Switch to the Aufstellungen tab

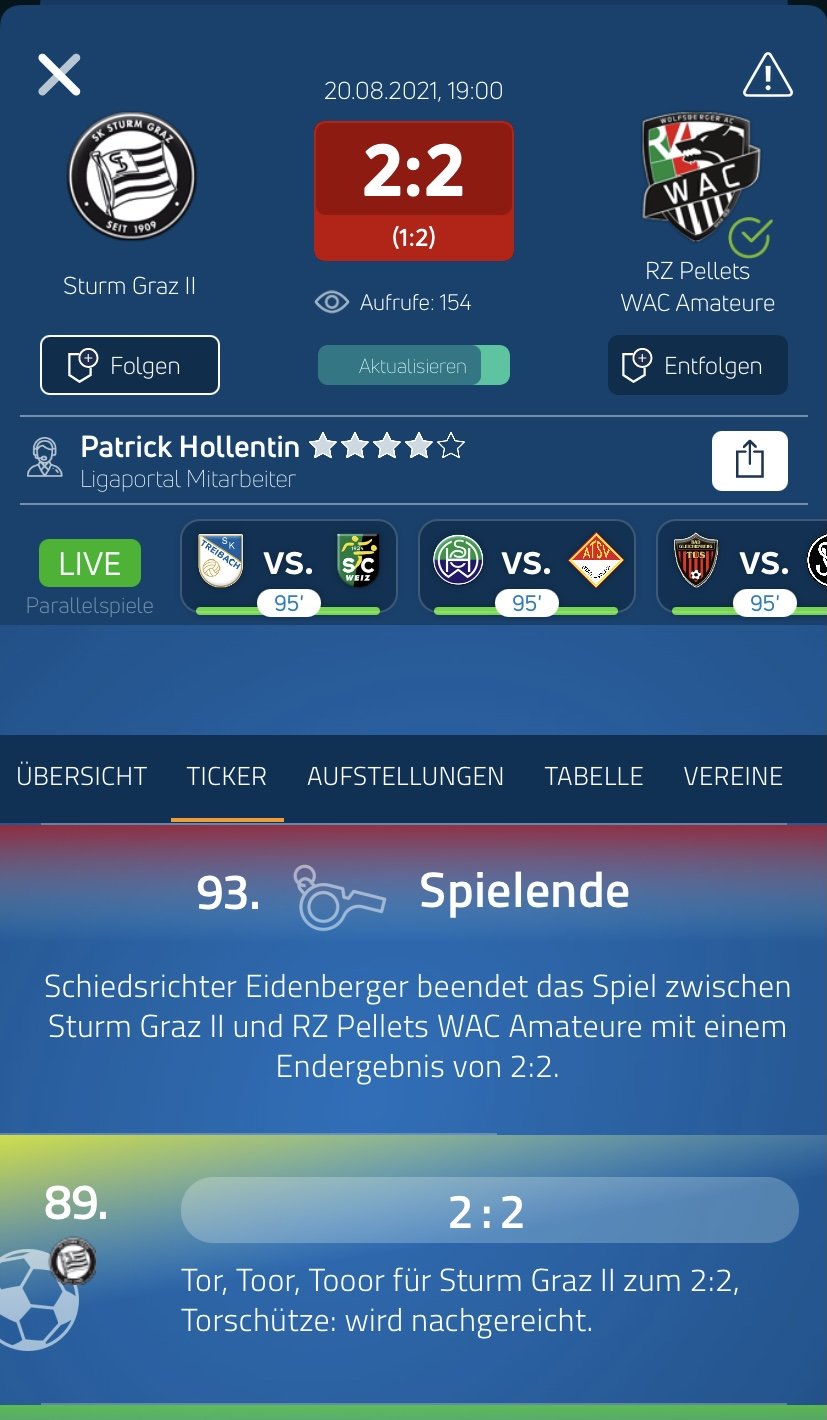(405, 776)
